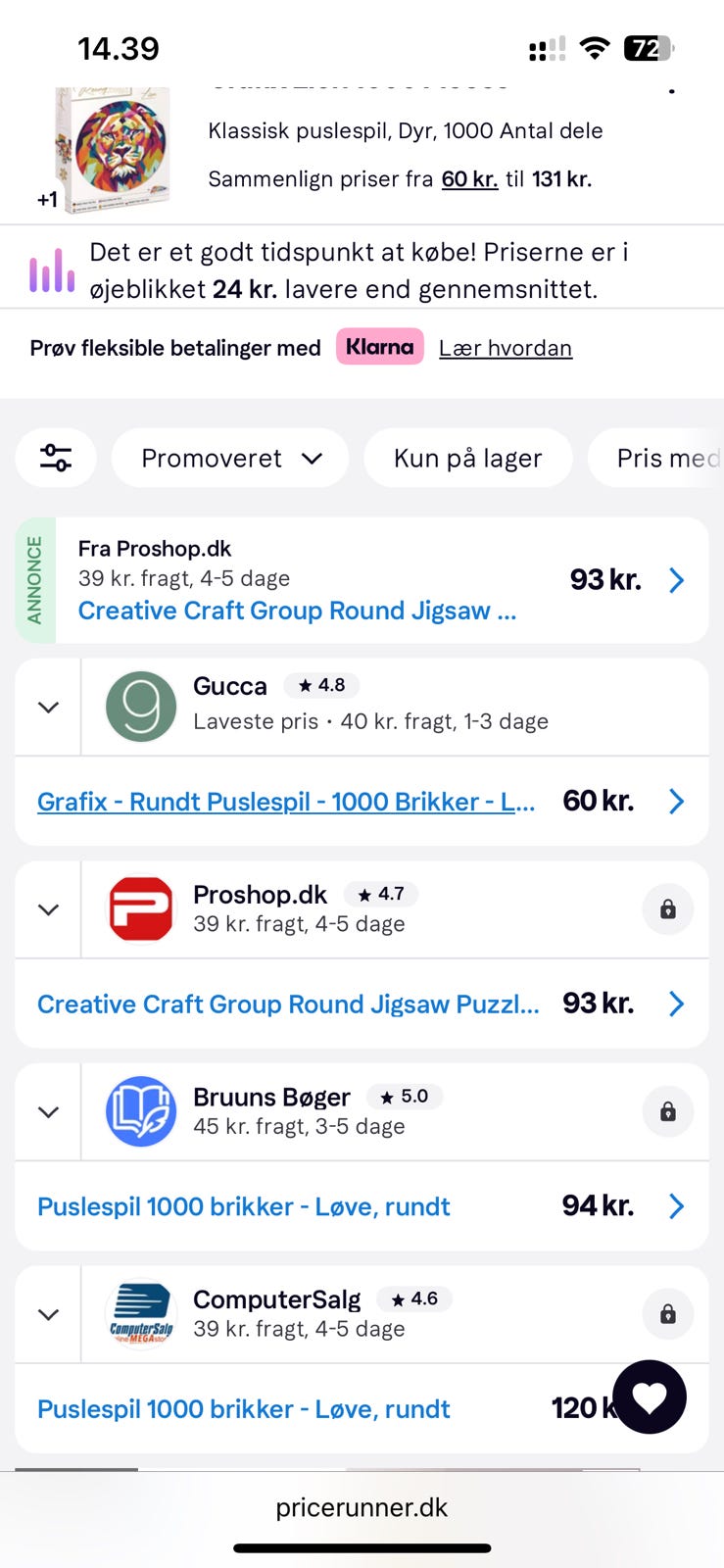Viewport: 724px width, 1568px height.
Task: Tap the pricerunner.dk address bar
Action: pos(362,1507)
